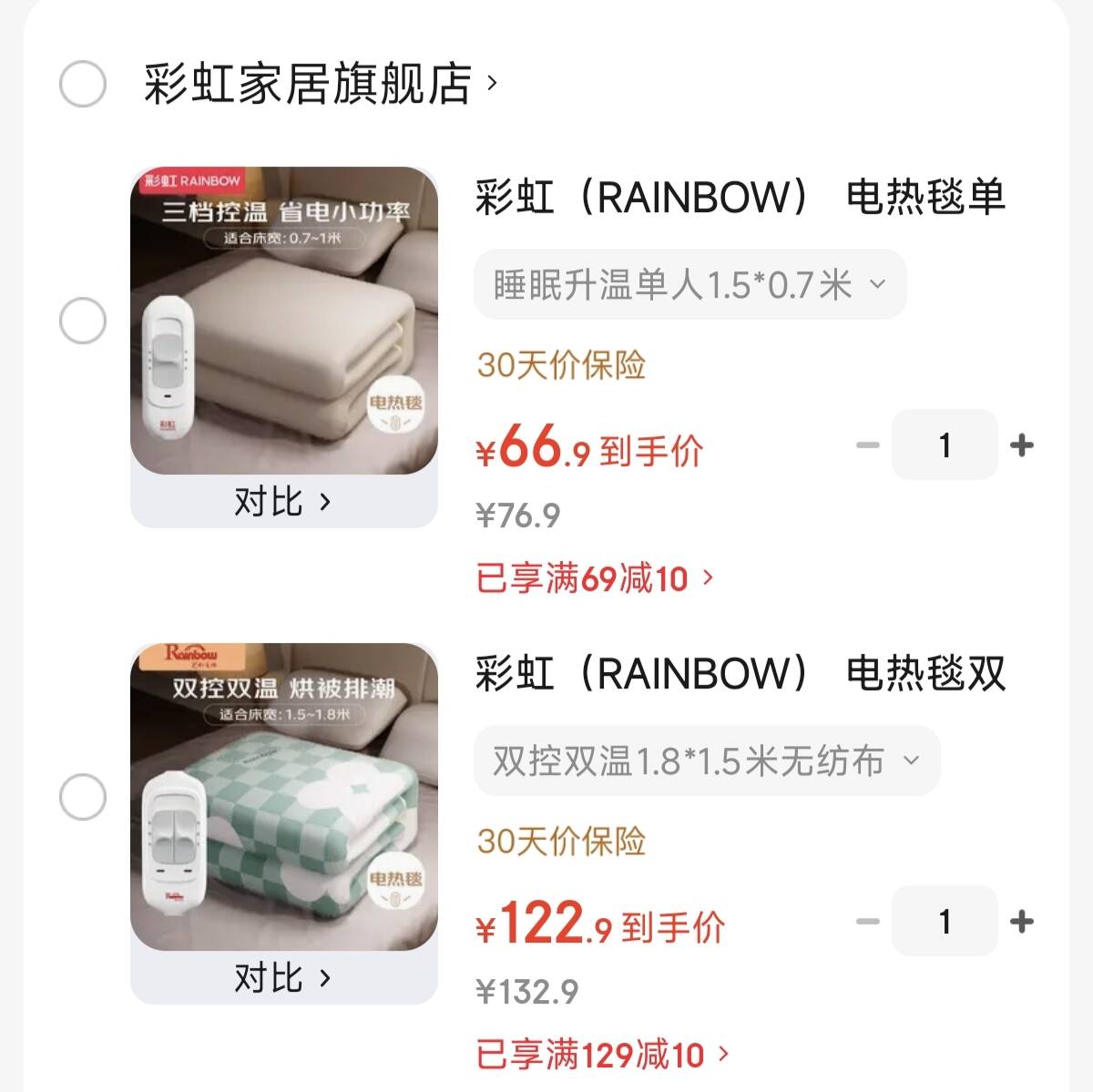Increase quantity of the ¥66.9 blanket
Viewport: 1093px width, 1092px height.
(x=1022, y=445)
